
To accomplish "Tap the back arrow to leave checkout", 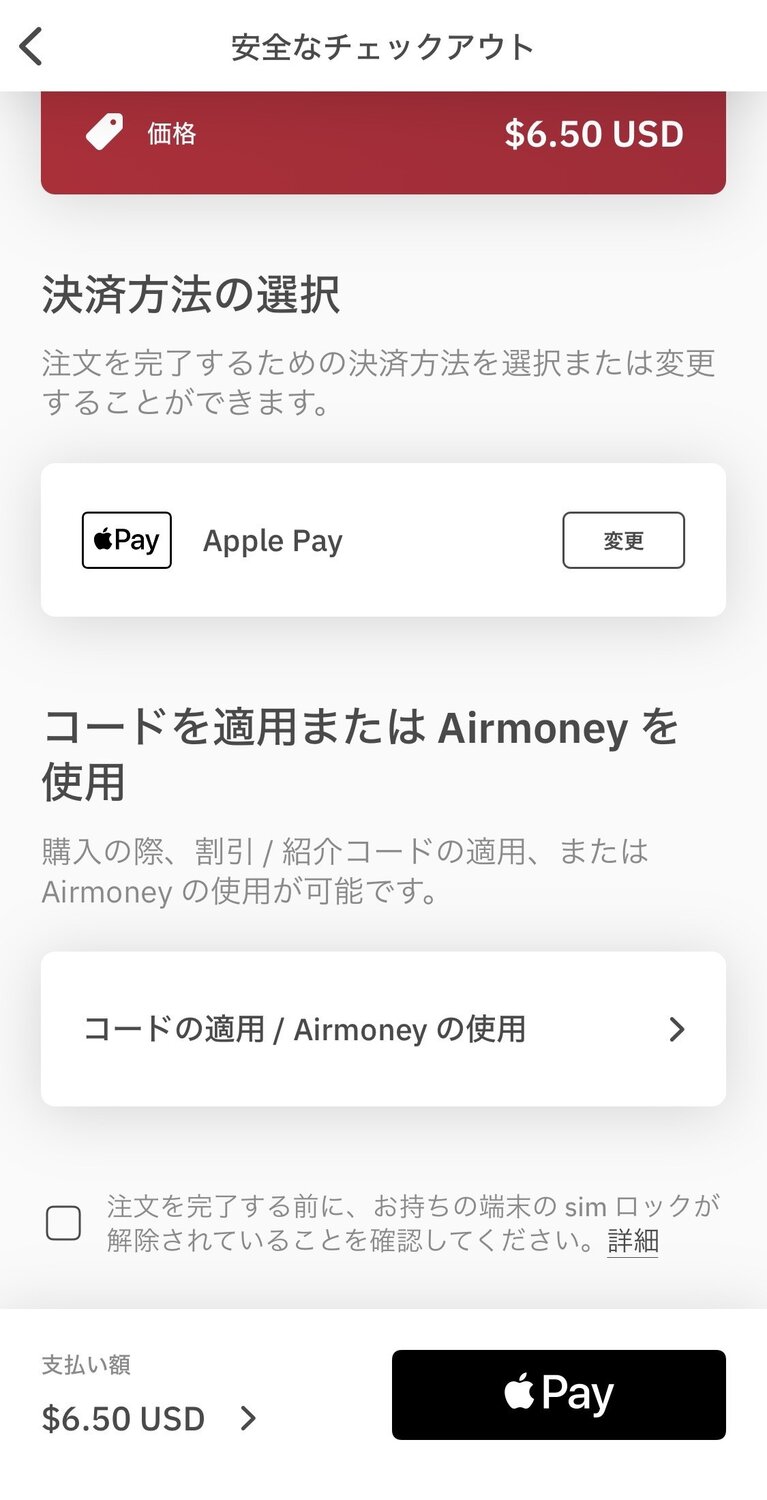I will 30,45.
